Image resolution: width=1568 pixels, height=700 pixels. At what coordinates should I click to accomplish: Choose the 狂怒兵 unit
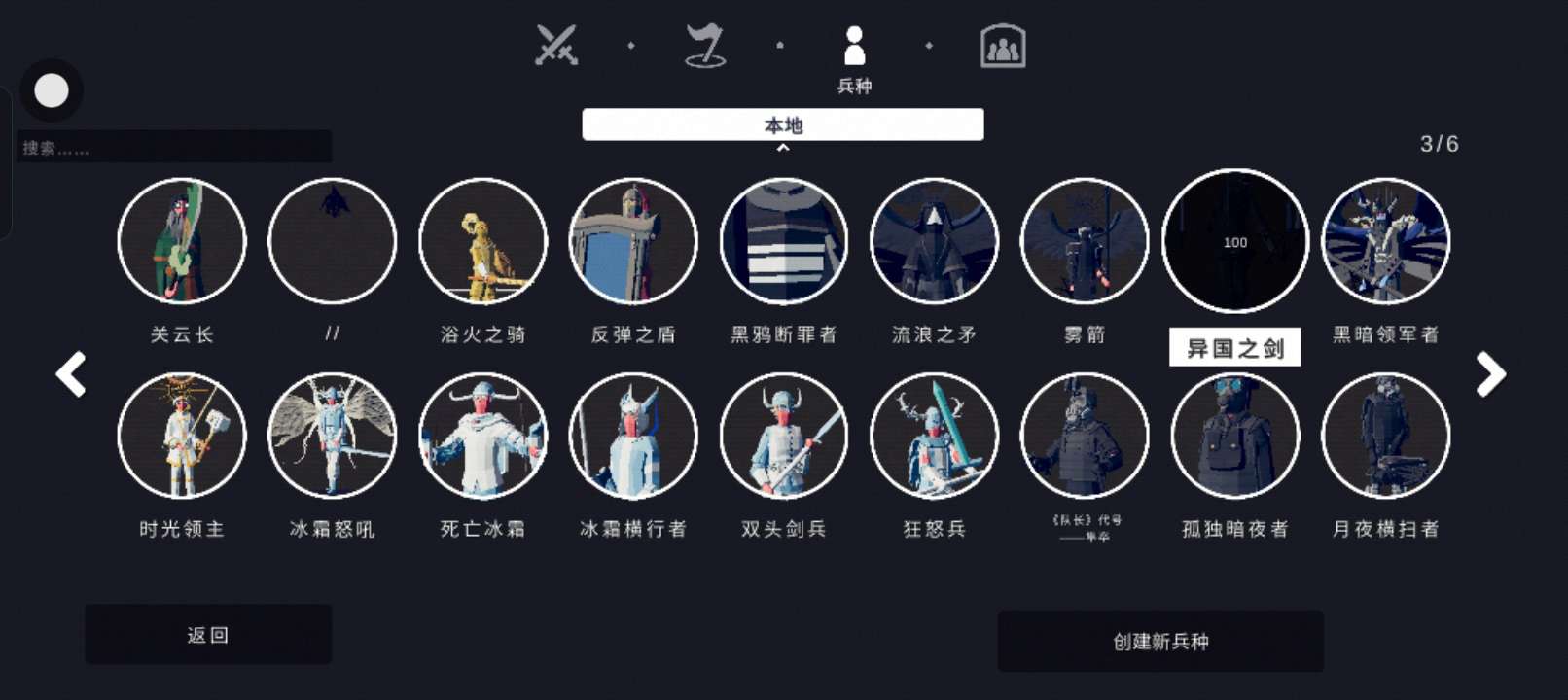934,436
